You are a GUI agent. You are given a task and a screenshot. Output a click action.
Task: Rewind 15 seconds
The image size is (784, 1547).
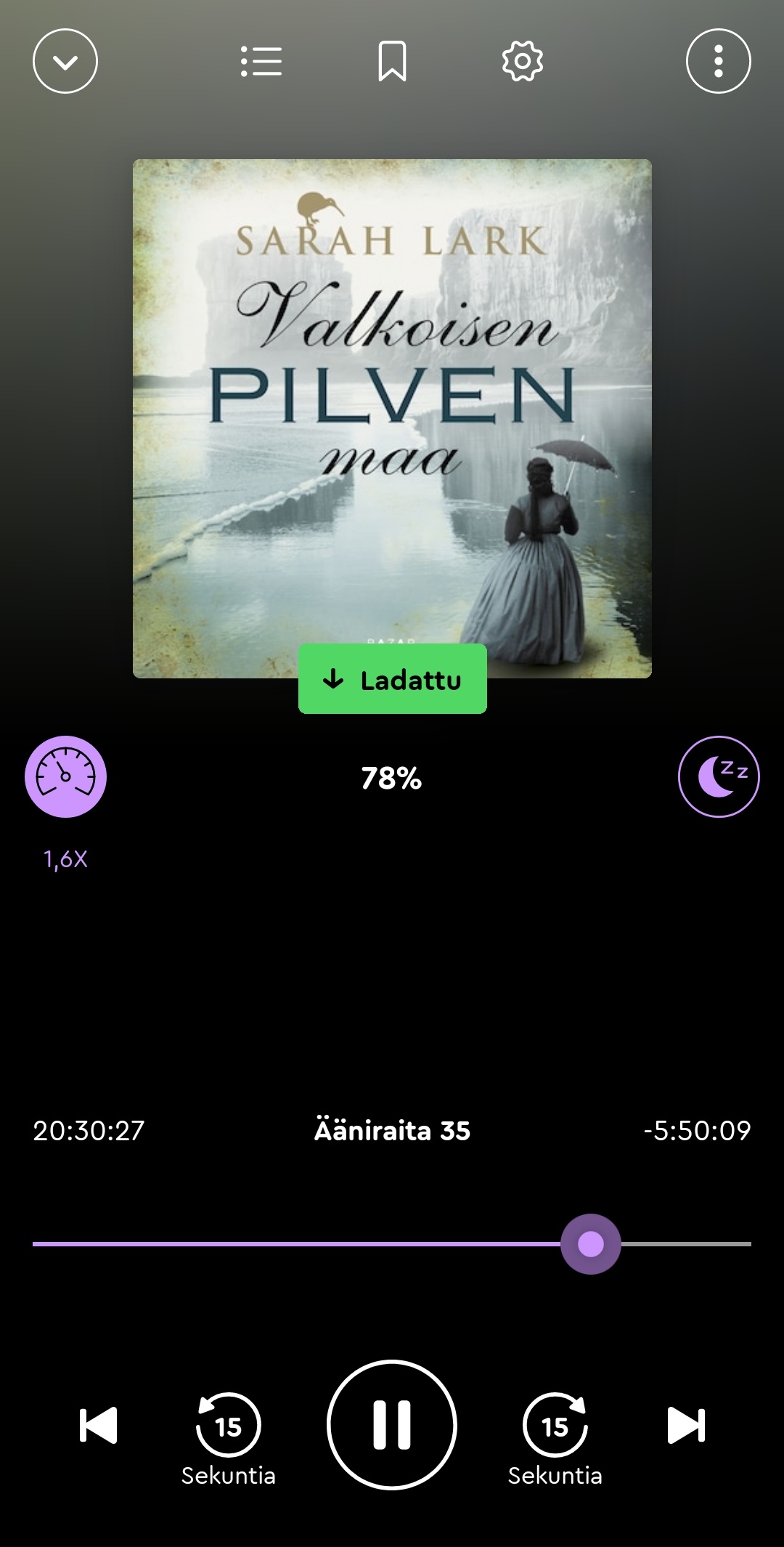coord(229,1425)
